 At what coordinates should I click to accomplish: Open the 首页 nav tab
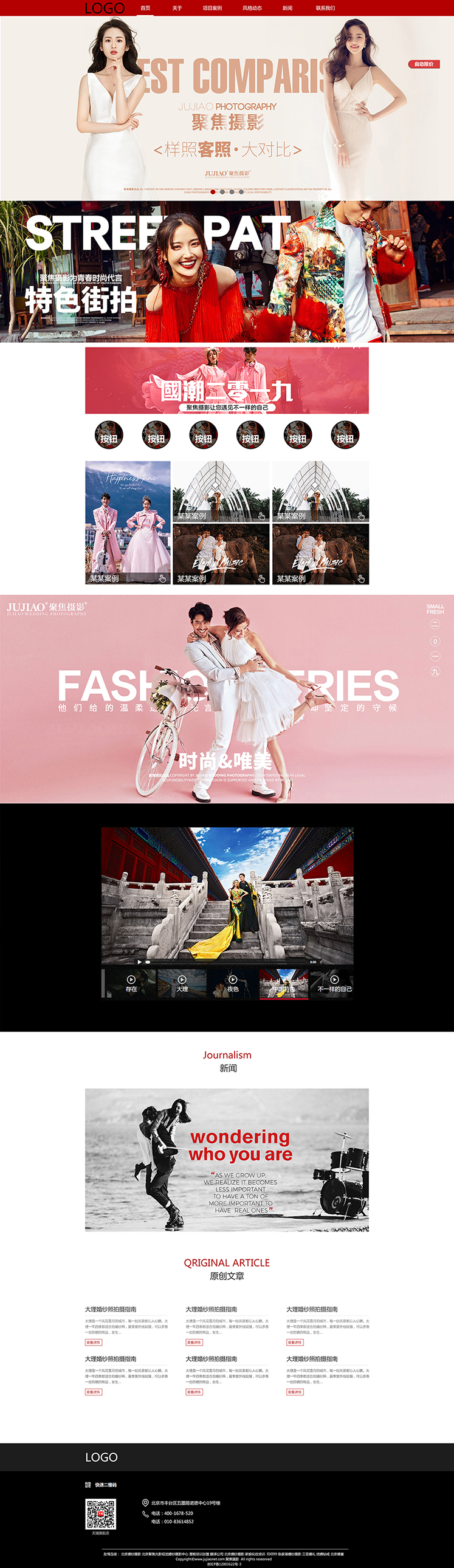point(145,8)
